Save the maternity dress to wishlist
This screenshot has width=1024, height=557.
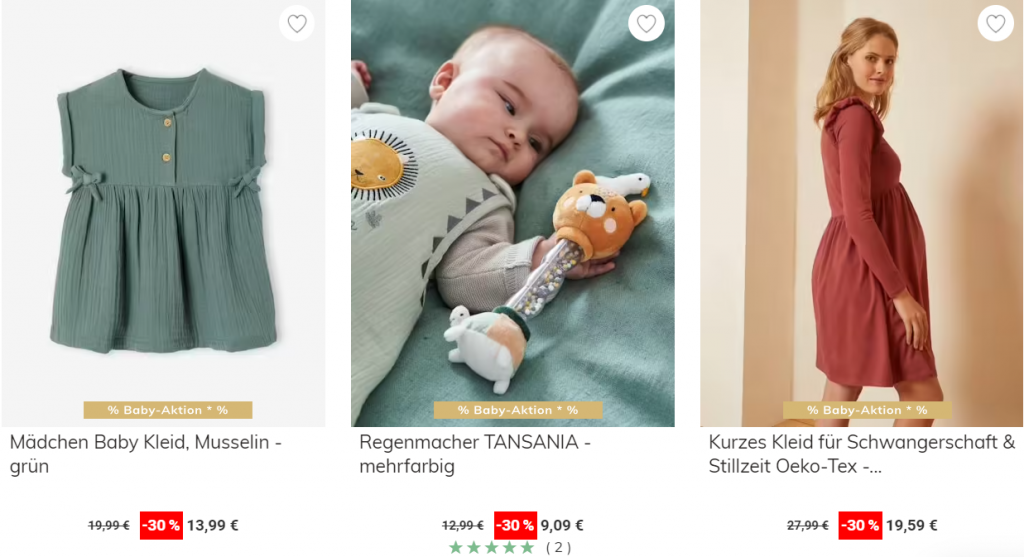(995, 23)
